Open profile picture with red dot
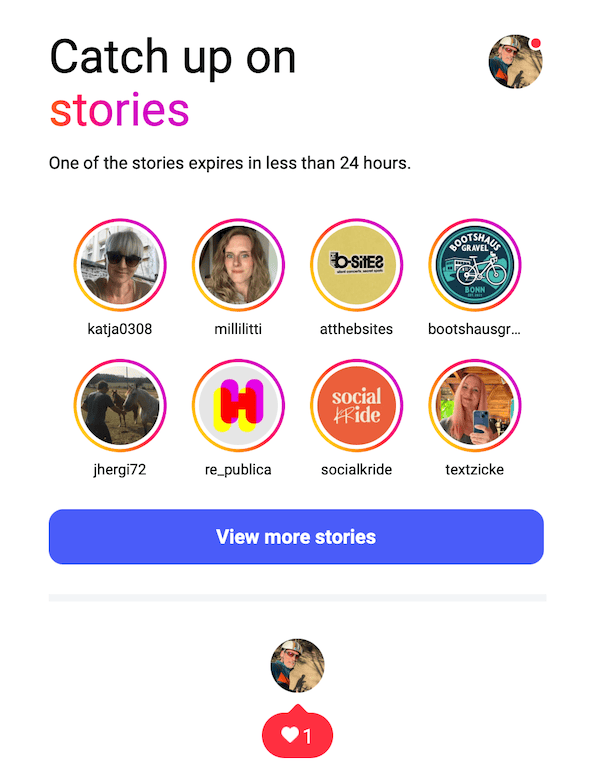This screenshot has width=600, height=768. pos(515,62)
